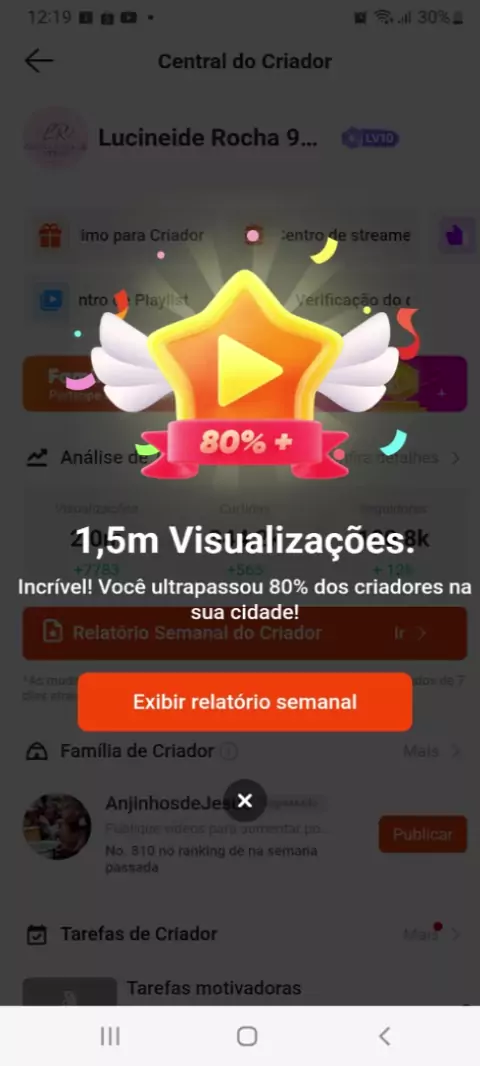Viewport: 480px width, 1066px height.
Task: Go to the phone's home screen
Action: pos(247,1036)
